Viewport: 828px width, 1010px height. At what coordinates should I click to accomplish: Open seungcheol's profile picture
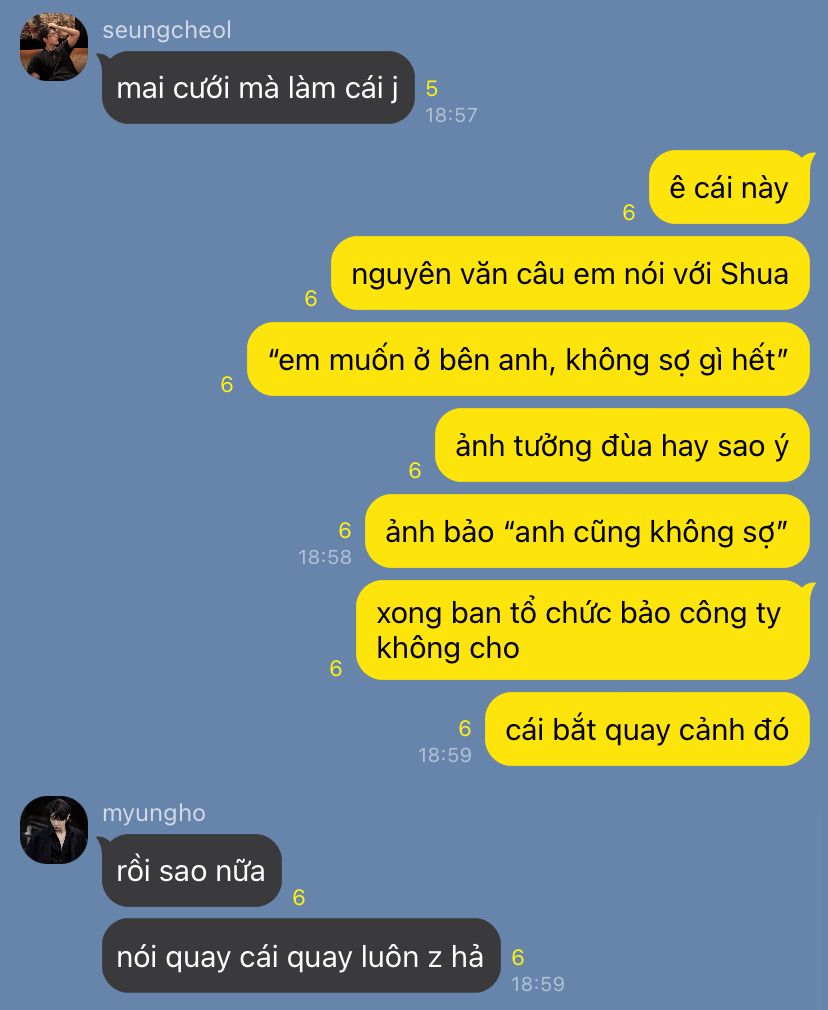tap(54, 47)
